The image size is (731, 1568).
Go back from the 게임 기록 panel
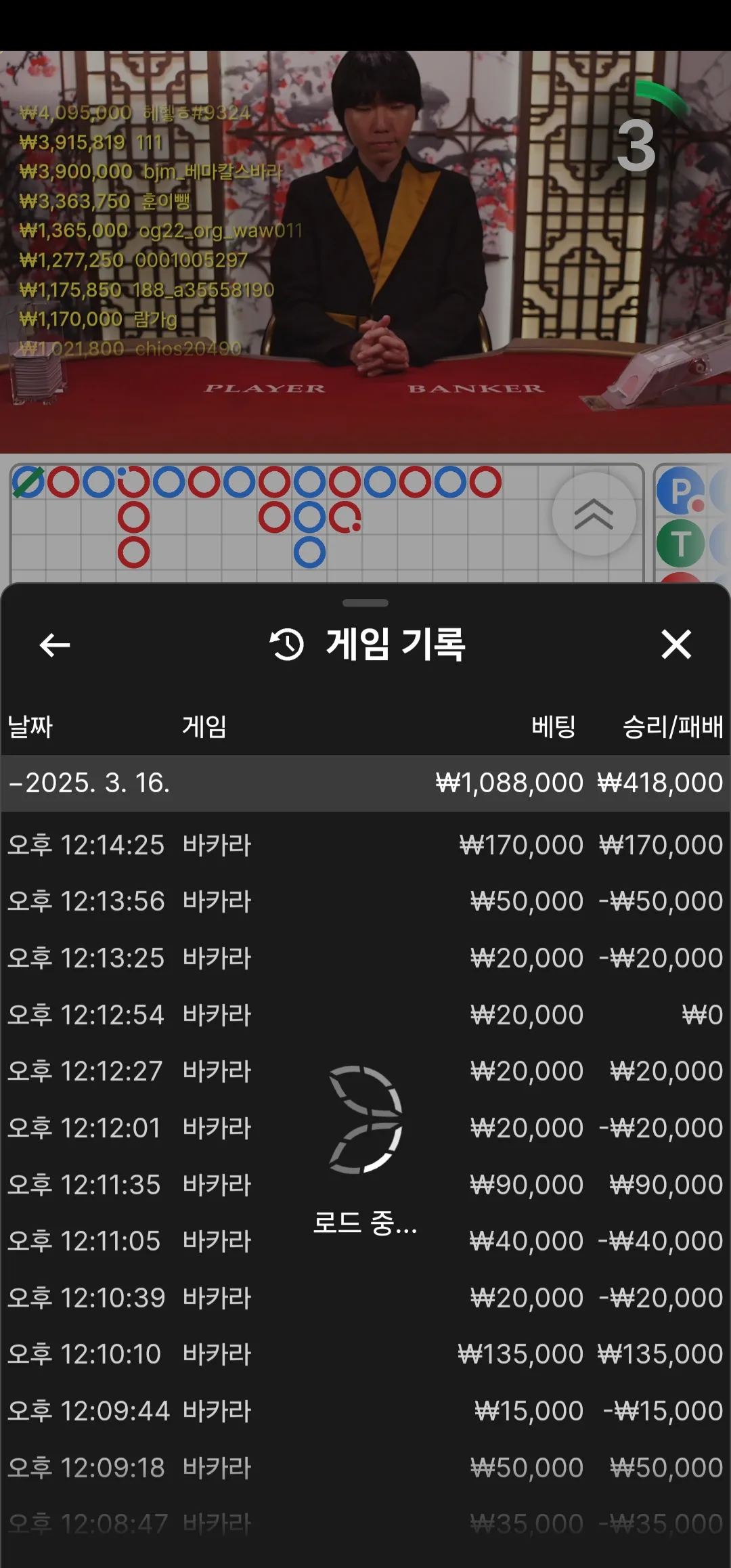coord(55,645)
